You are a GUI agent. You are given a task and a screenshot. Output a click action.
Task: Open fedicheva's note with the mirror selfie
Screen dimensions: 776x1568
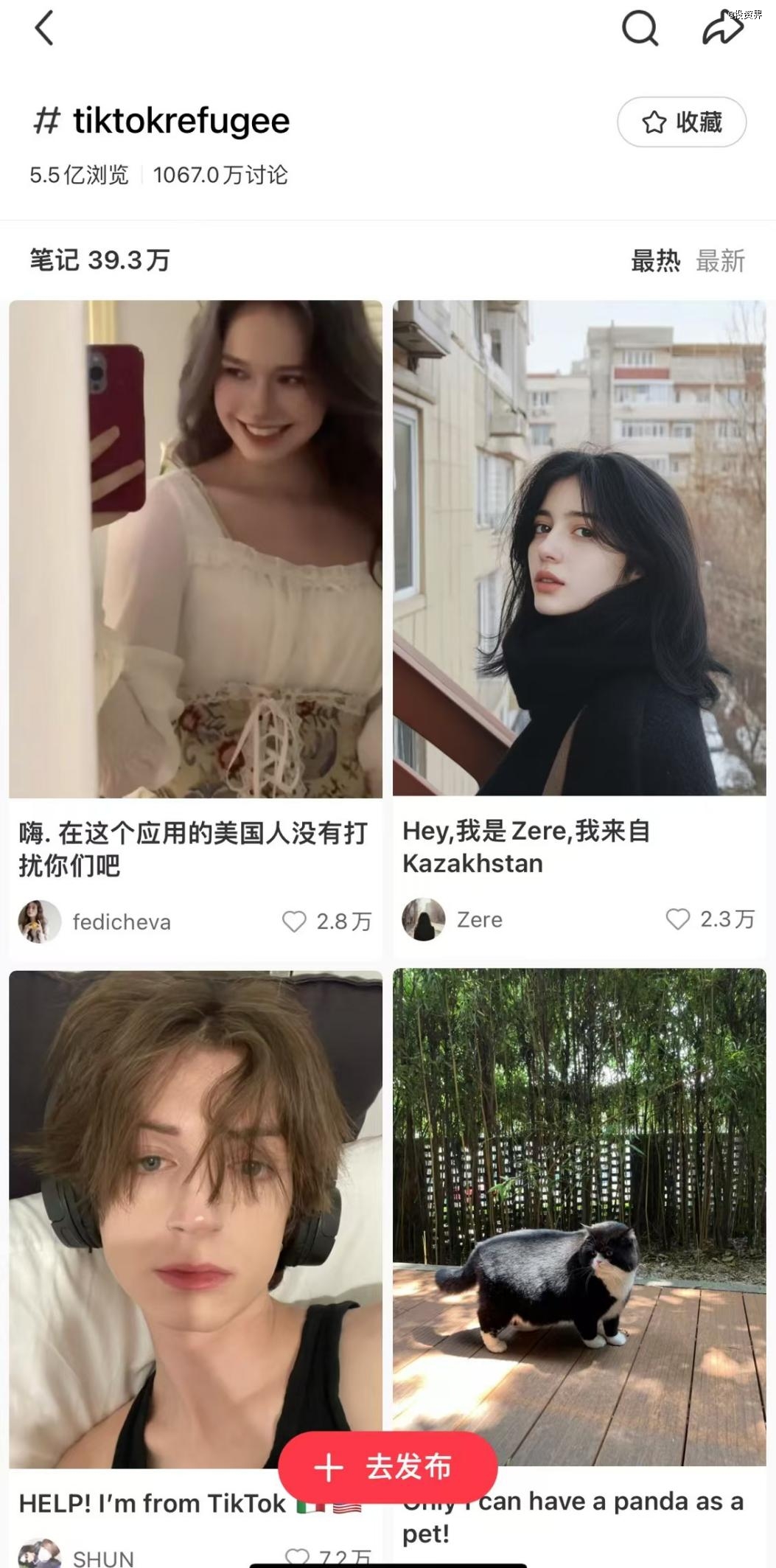click(x=195, y=549)
